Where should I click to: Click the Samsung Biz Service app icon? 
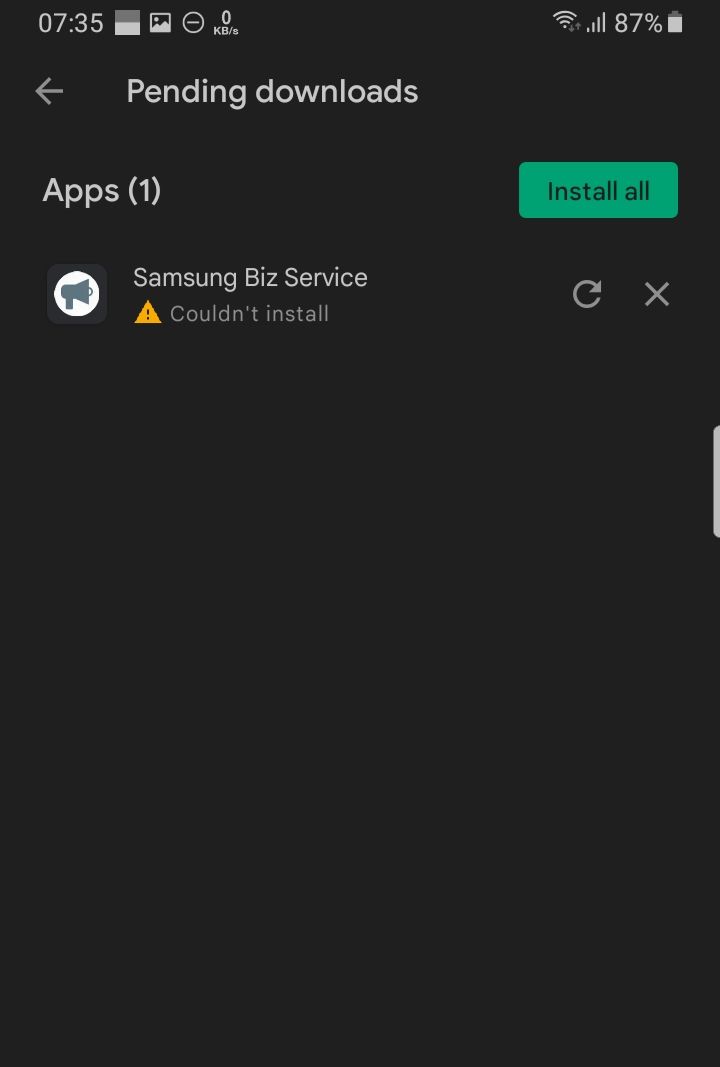(76, 293)
